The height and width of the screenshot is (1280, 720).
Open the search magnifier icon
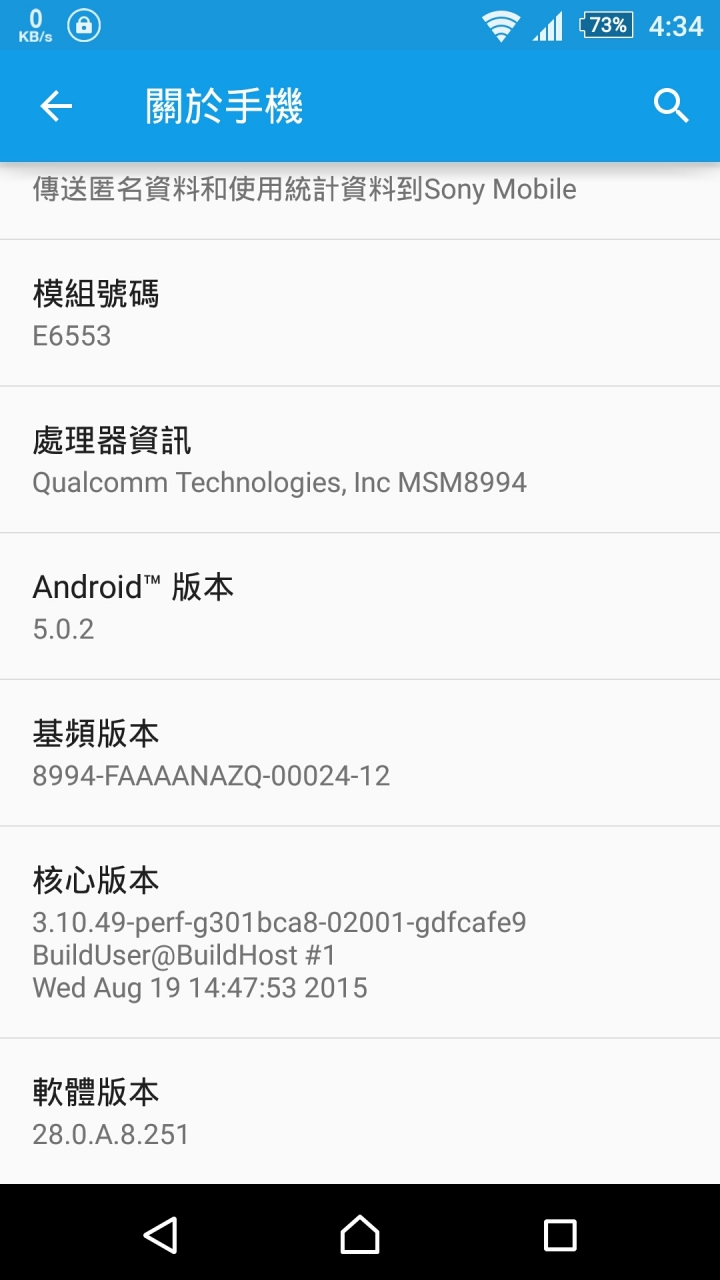pyautogui.click(x=671, y=105)
